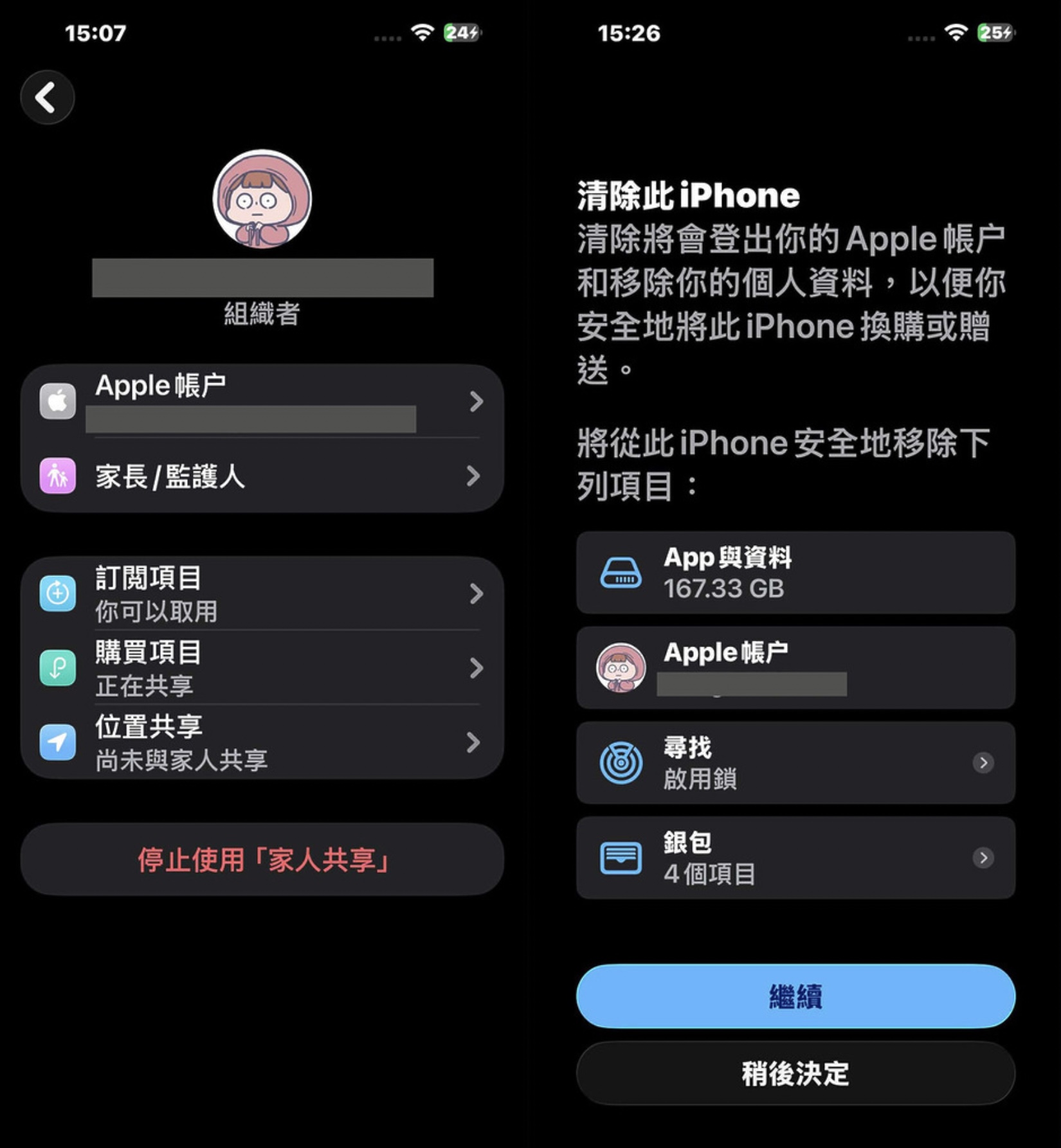
Task: Go back using the back arrow
Action: tap(47, 98)
